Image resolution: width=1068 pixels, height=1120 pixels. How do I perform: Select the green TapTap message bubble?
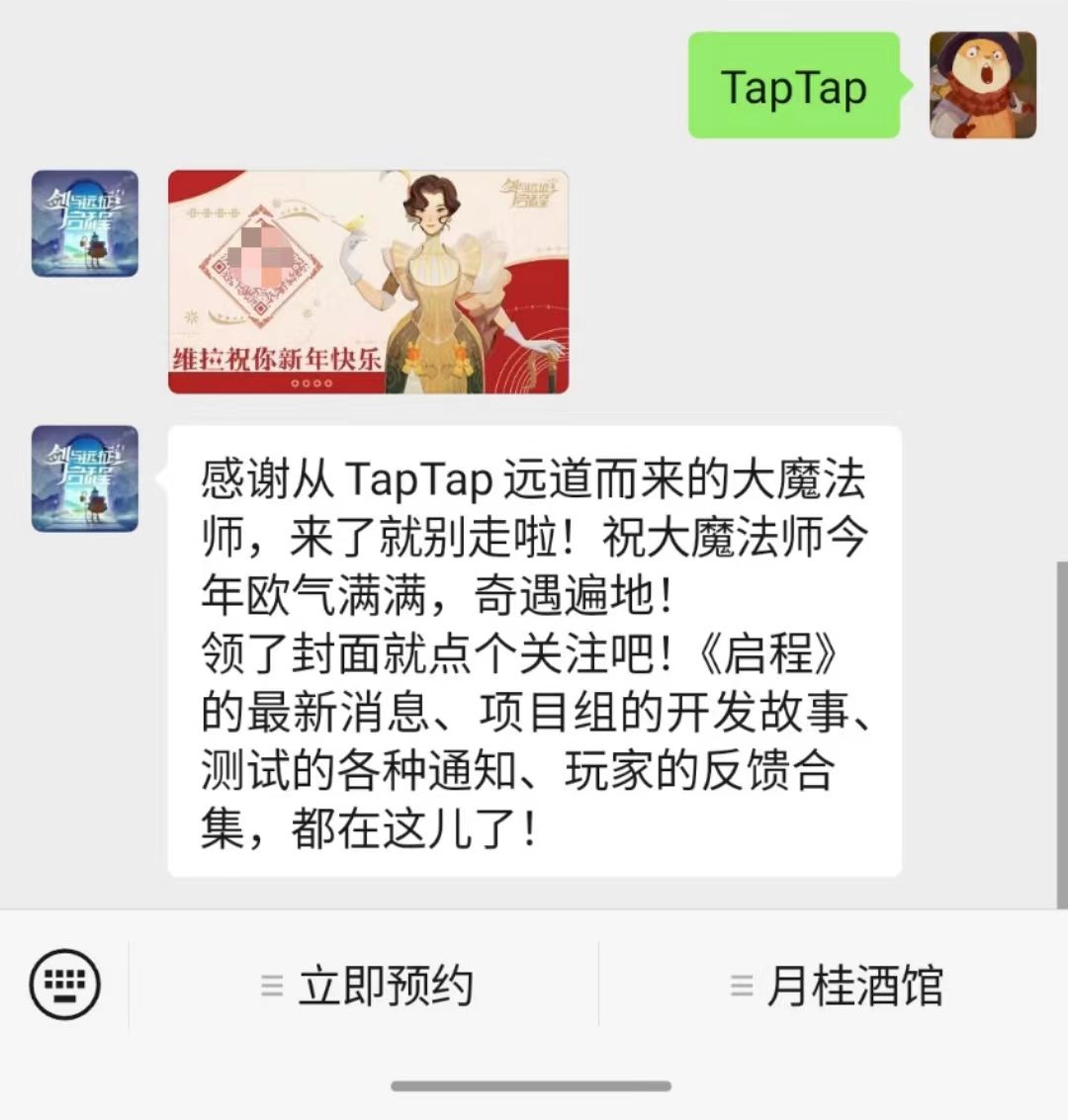click(793, 87)
